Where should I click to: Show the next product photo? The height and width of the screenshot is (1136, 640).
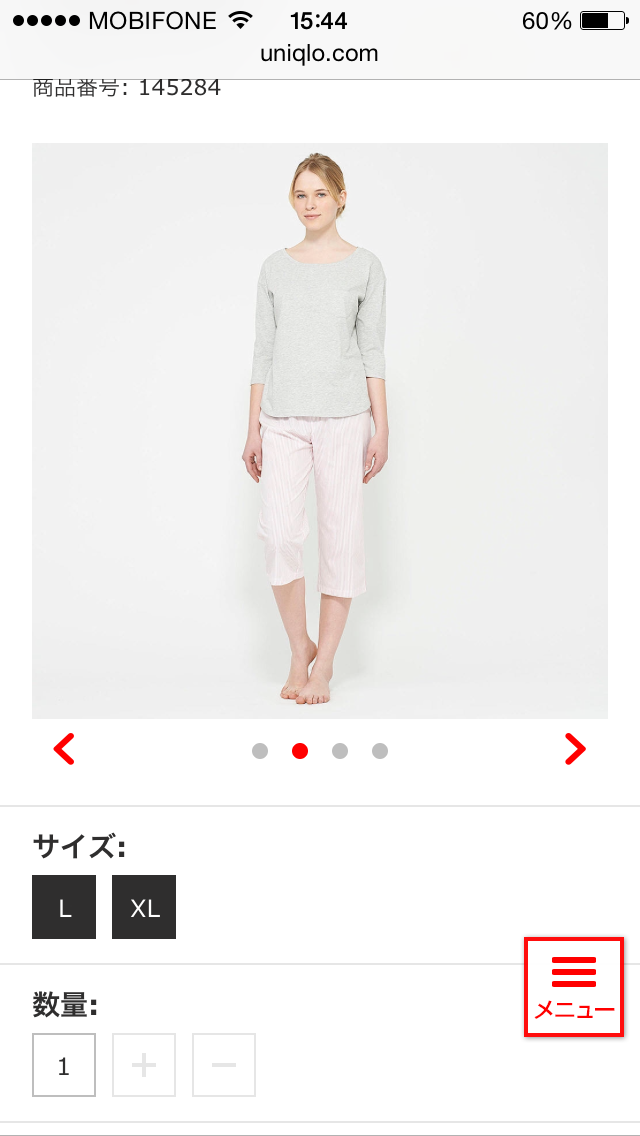coord(574,749)
